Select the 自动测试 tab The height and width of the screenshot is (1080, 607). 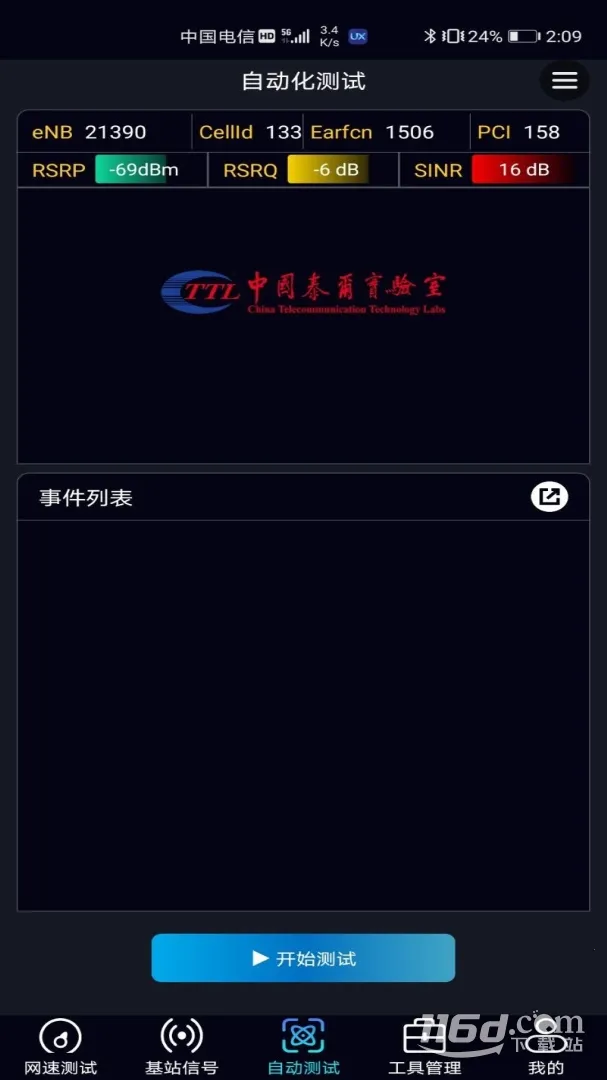[x=303, y=1046]
